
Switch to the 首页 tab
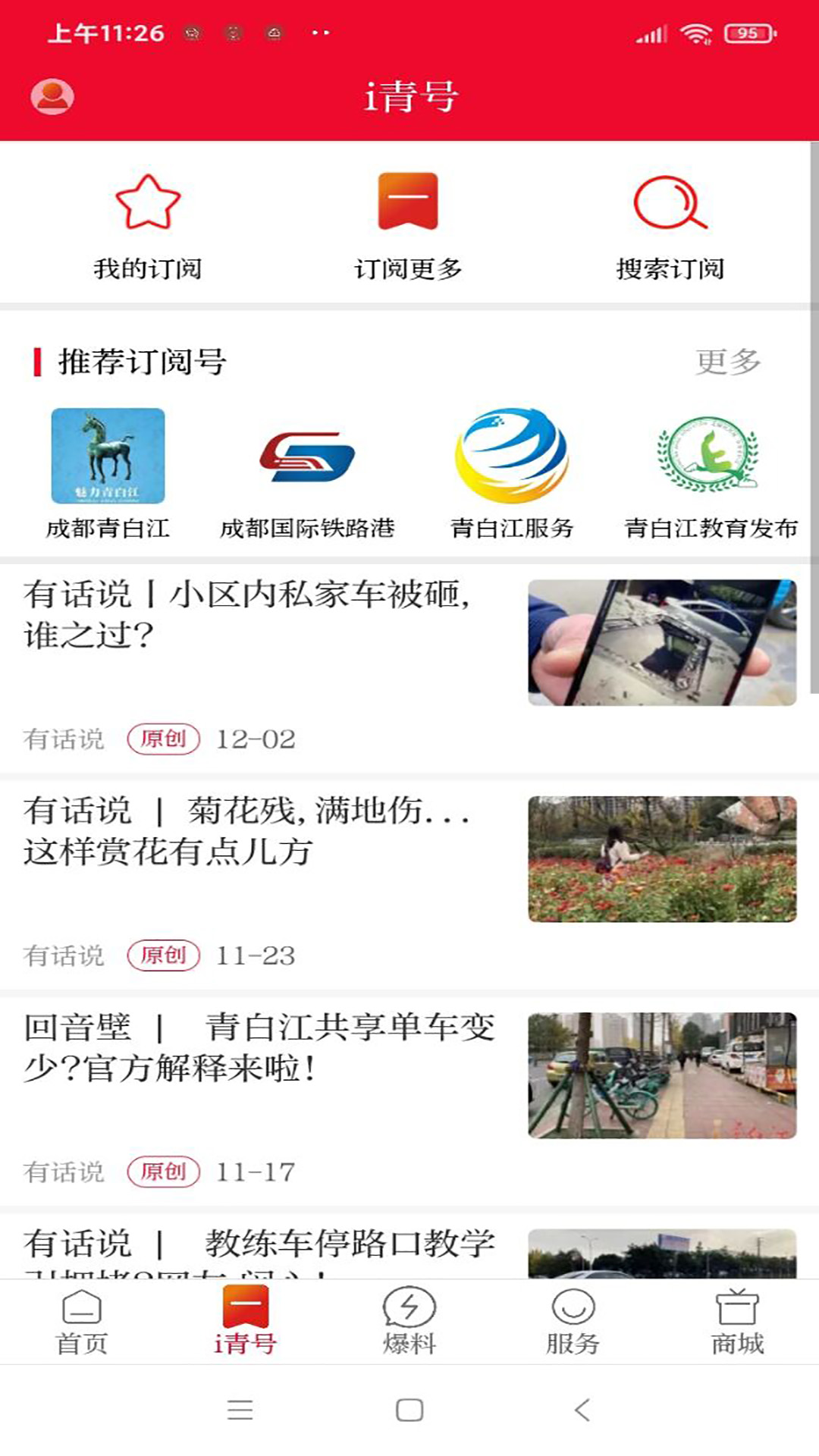point(82,1323)
